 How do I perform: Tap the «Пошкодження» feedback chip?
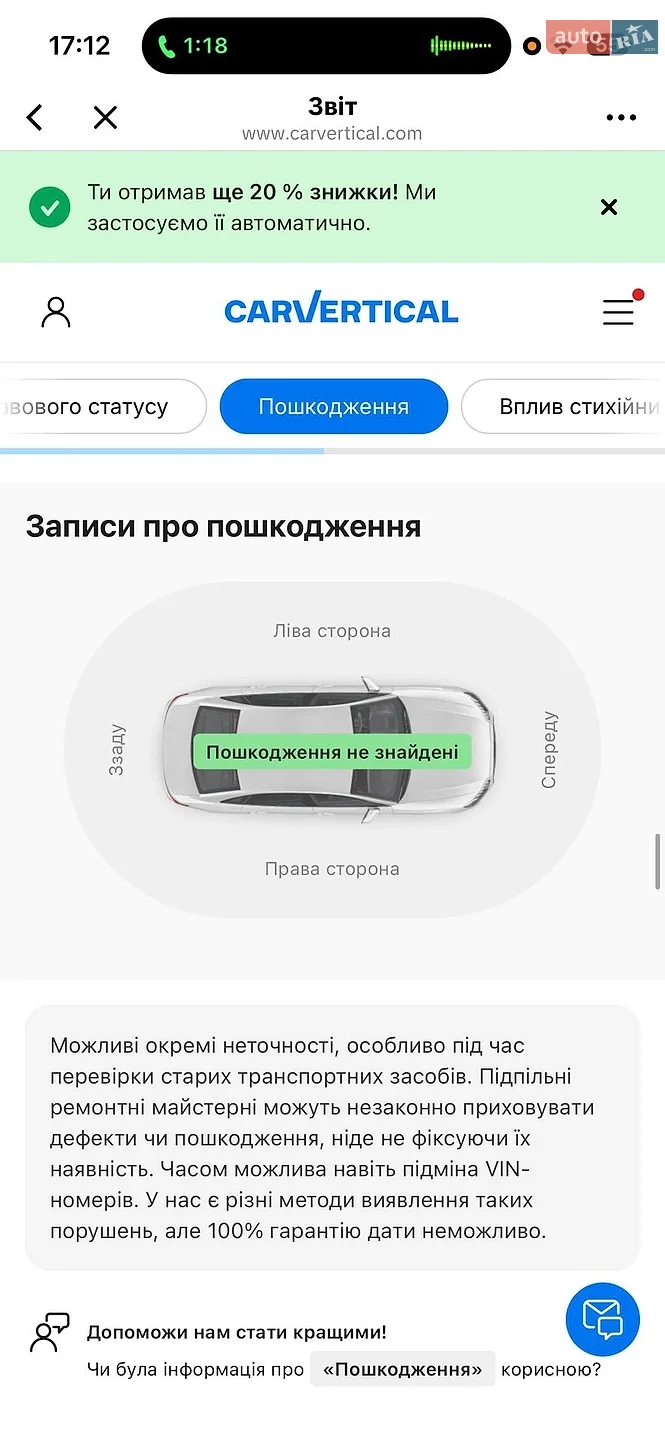click(403, 1369)
